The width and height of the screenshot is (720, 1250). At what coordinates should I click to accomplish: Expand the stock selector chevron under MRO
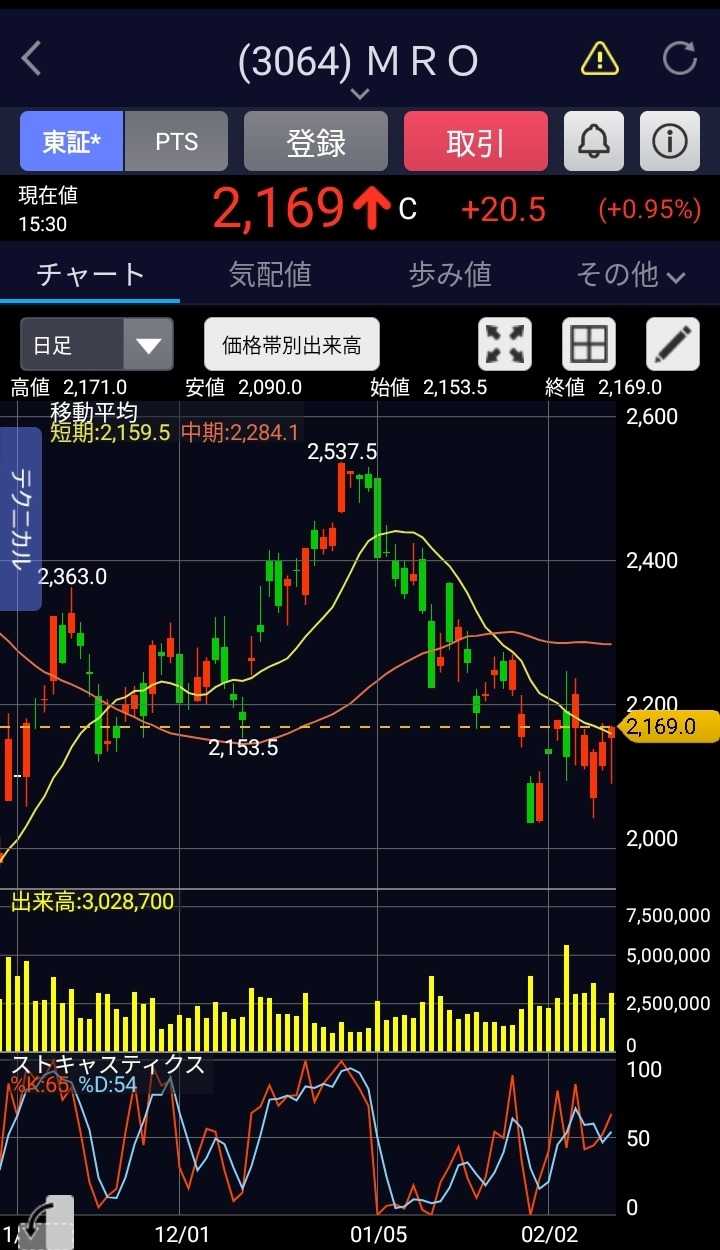click(x=360, y=94)
